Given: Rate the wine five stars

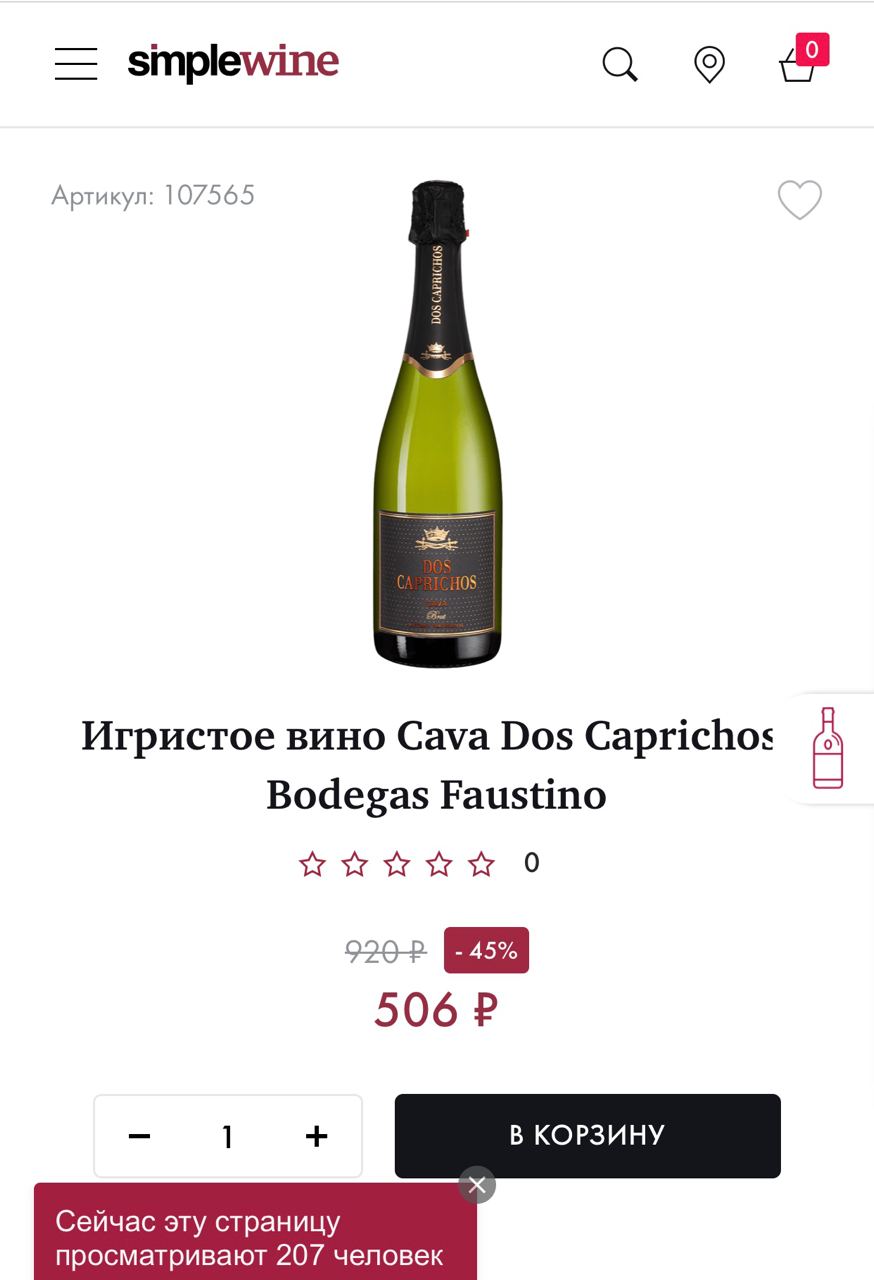Looking at the screenshot, I should click(x=482, y=864).
